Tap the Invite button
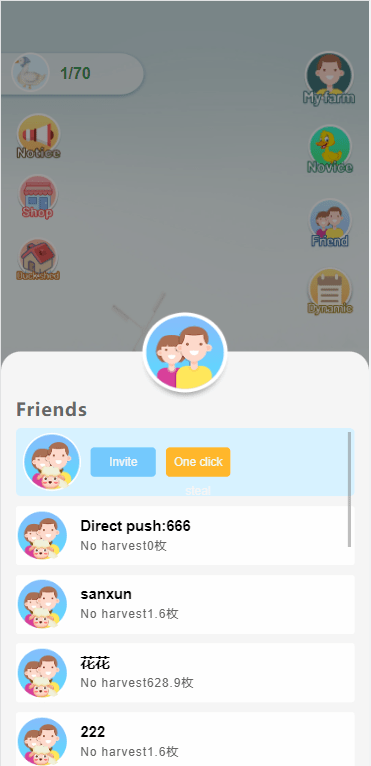Image resolution: width=371 pixels, height=766 pixels. click(123, 462)
